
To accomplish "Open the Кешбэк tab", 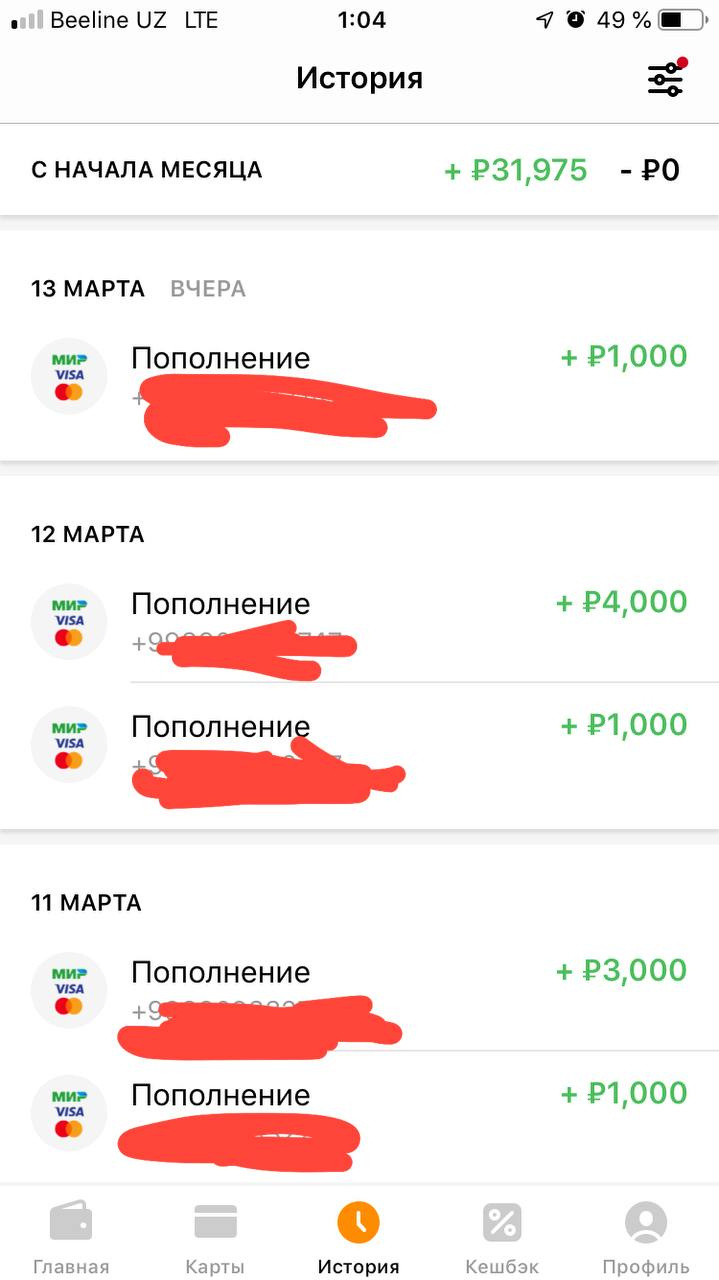I will point(502,1238).
